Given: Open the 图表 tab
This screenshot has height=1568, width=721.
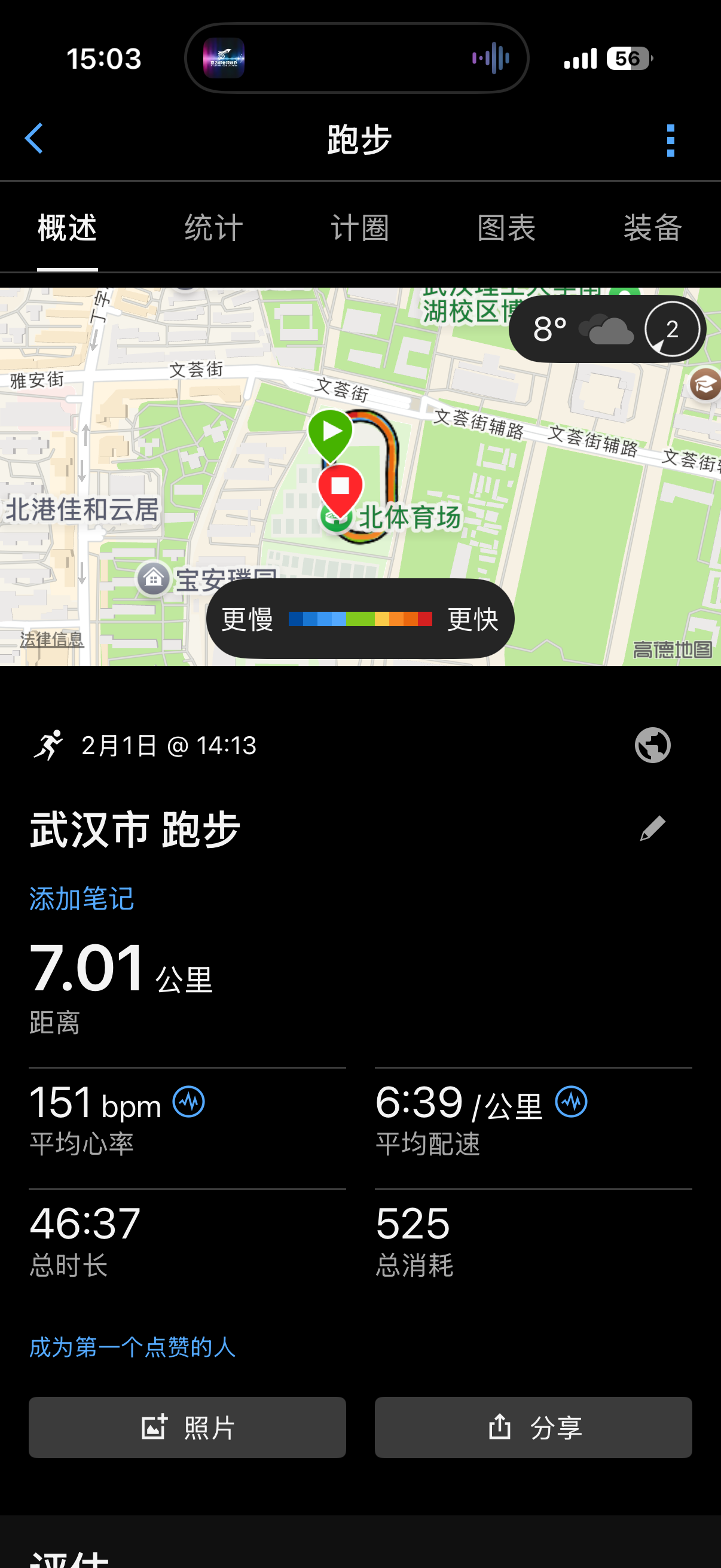Looking at the screenshot, I should [x=506, y=228].
